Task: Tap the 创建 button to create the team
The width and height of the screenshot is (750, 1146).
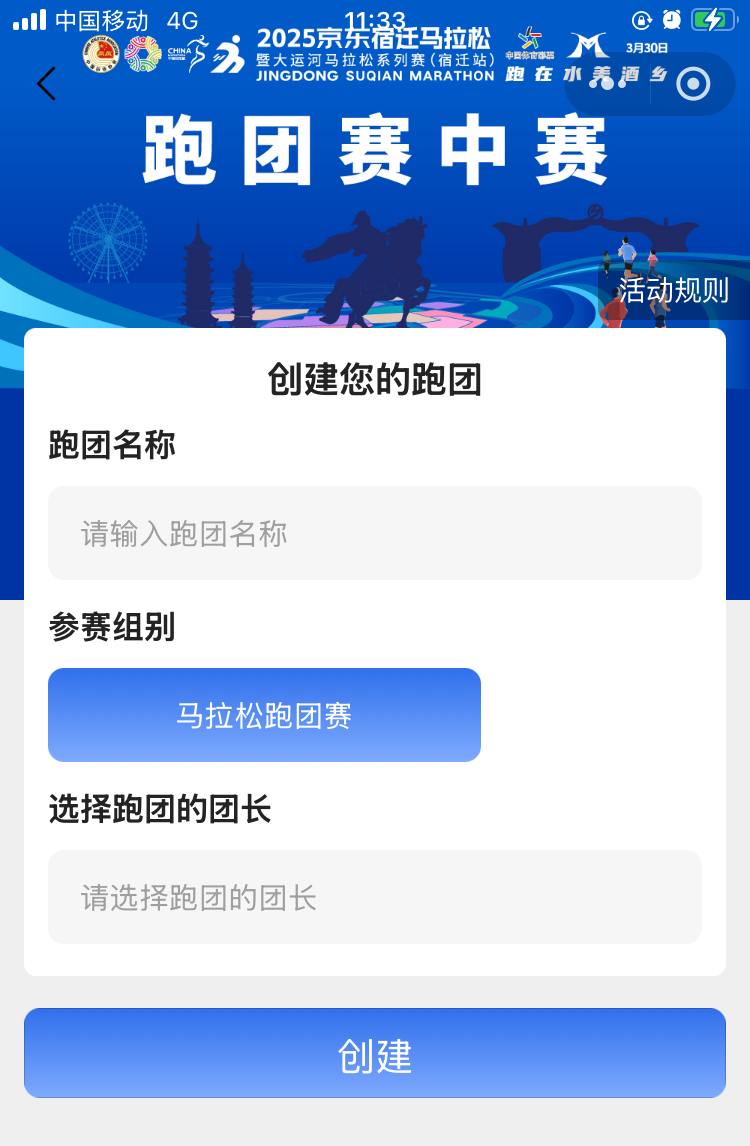Action: tap(375, 1053)
